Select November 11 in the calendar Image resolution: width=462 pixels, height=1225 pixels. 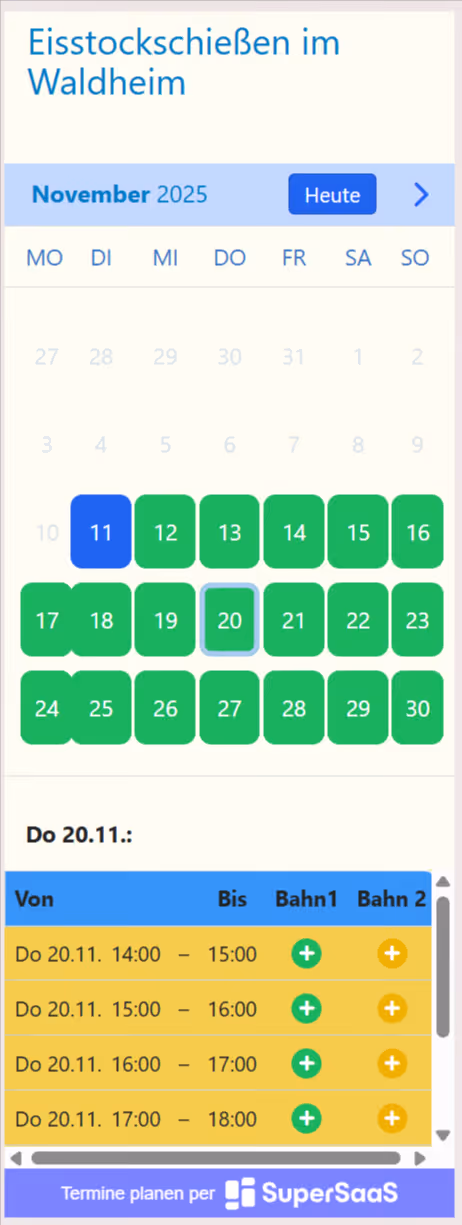point(101,532)
